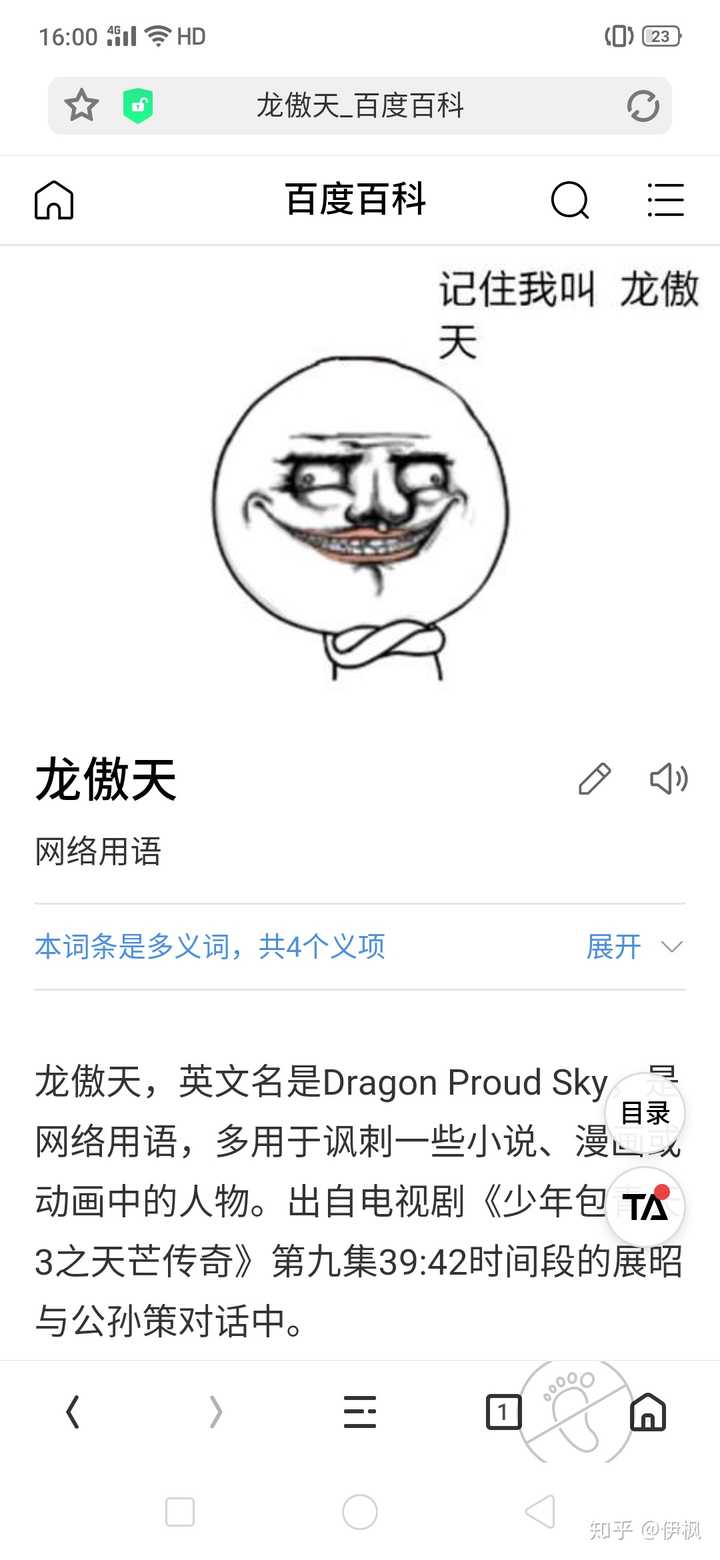Tap the grayed forward navigation arrow
Viewport: 720px width, 1560px height.
point(216,1412)
